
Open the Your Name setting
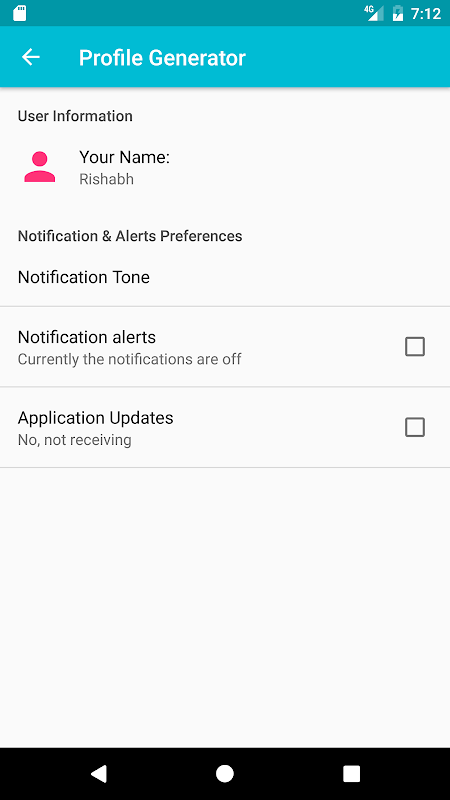pyautogui.click(x=225, y=168)
